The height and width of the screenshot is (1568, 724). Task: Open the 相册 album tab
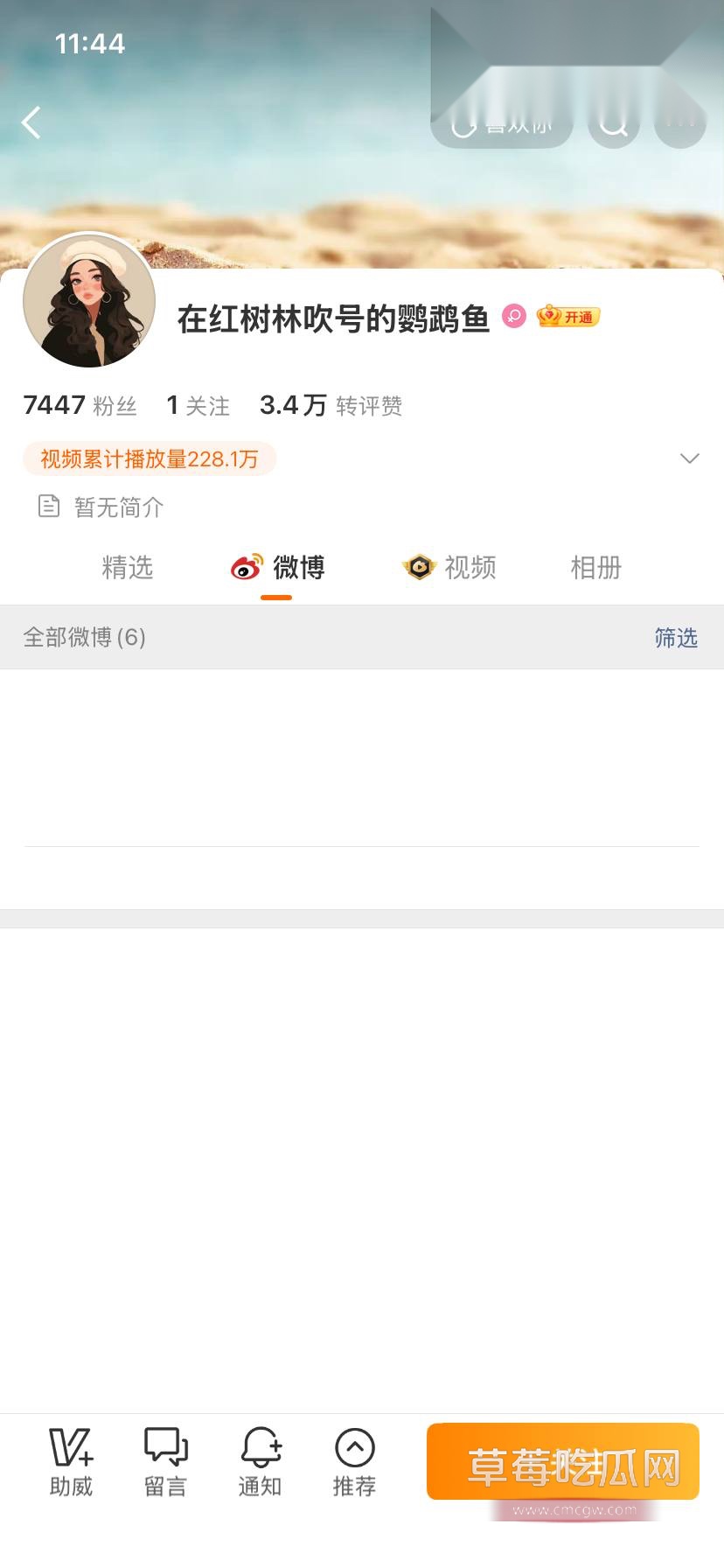point(596,568)
